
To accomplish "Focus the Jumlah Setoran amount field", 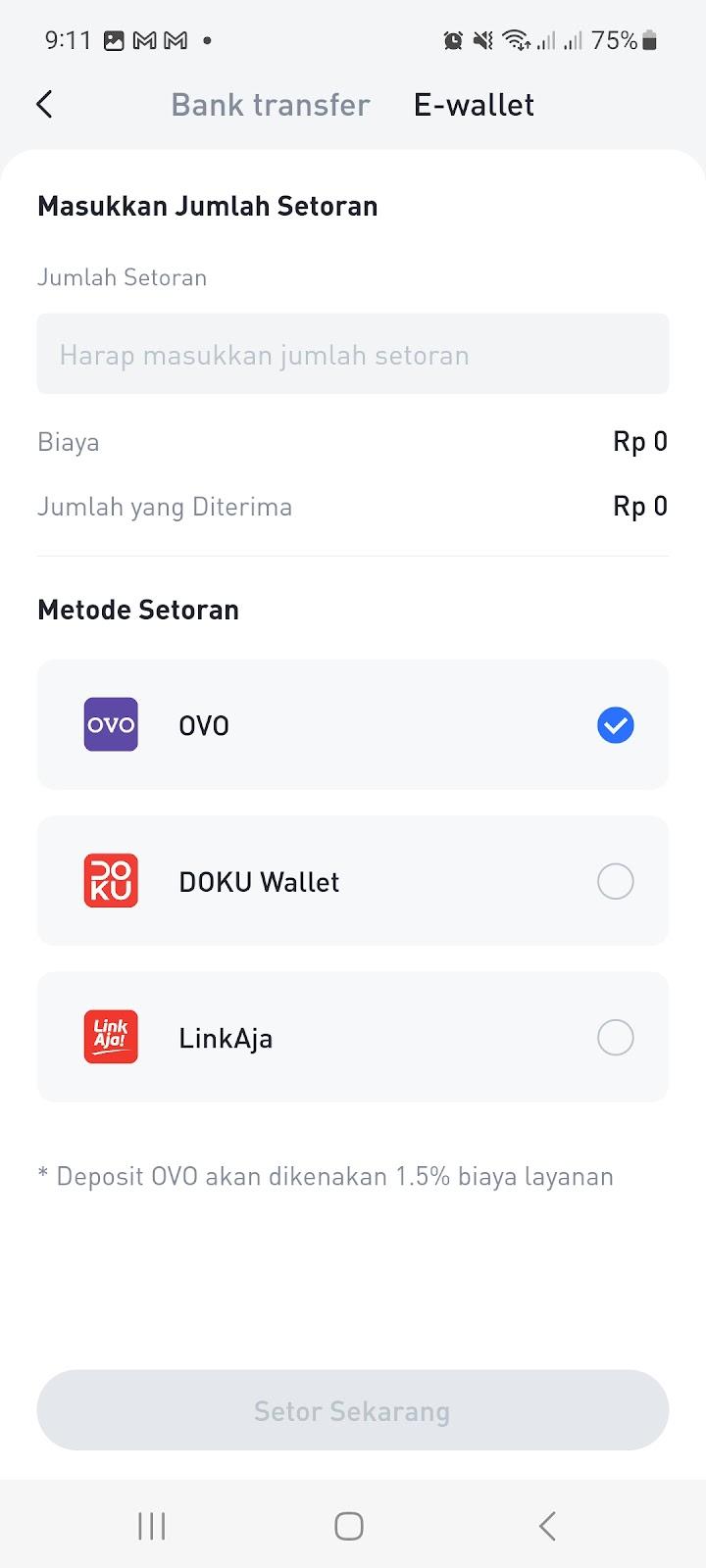I will pos(353,354).
